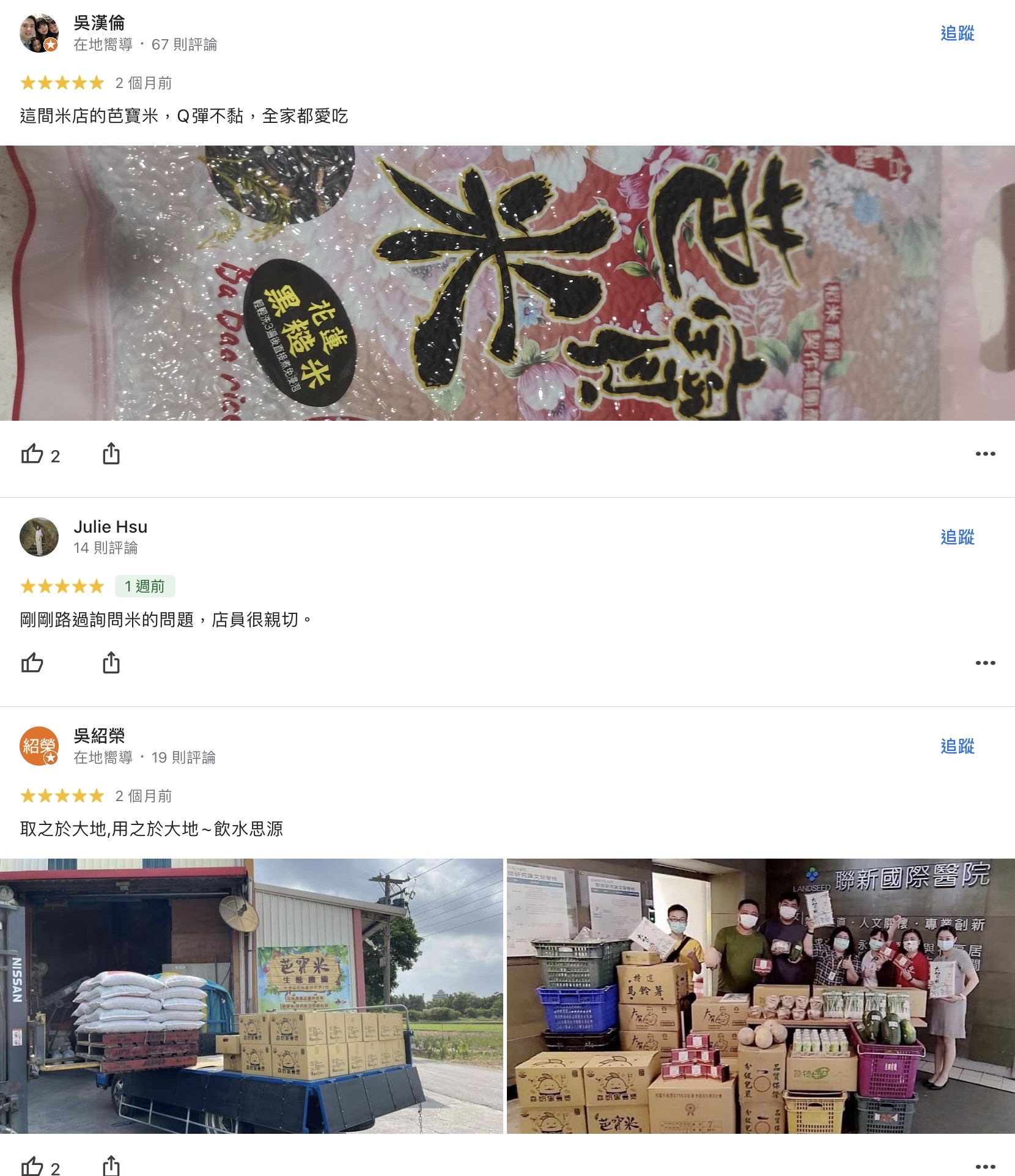
Task: Like Julie Hsu's review
Action: point(32,663)
